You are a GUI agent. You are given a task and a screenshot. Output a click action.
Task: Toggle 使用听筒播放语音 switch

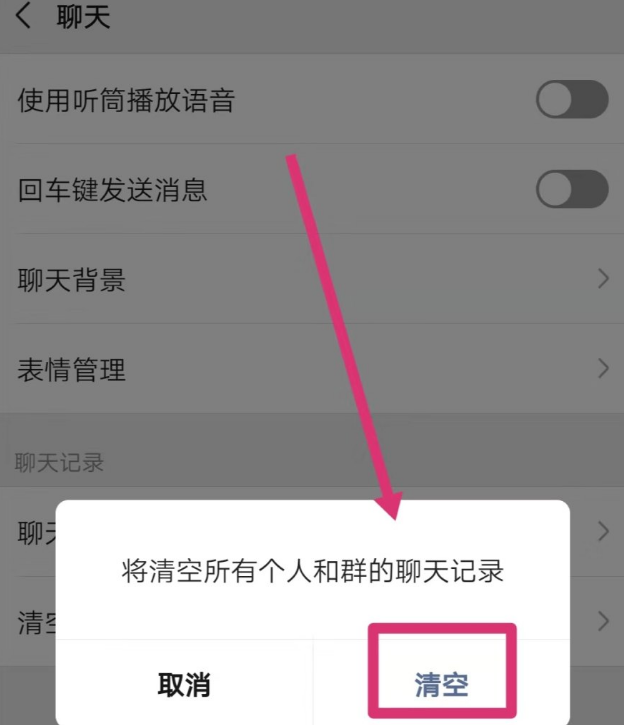[572, 99]
